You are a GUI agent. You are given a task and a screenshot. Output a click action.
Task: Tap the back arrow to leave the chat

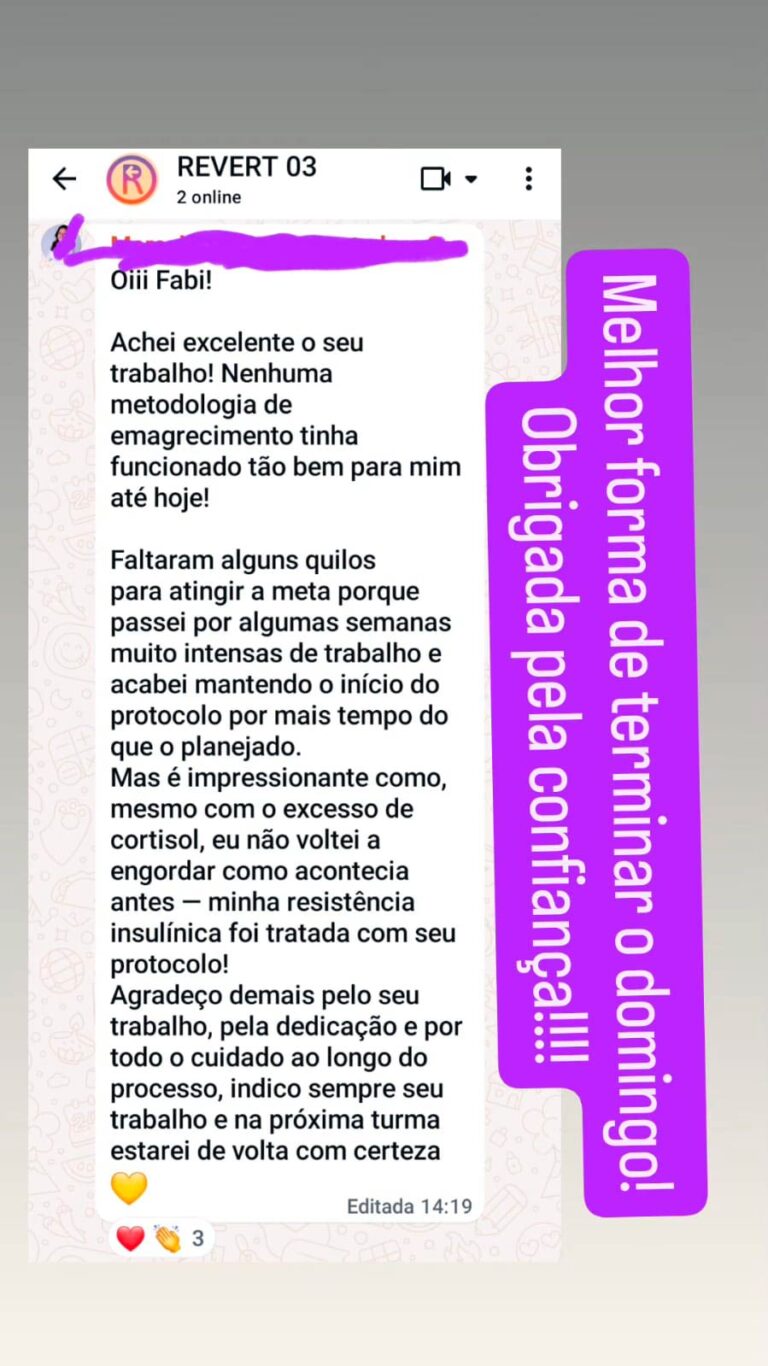[x=64, y=178]
